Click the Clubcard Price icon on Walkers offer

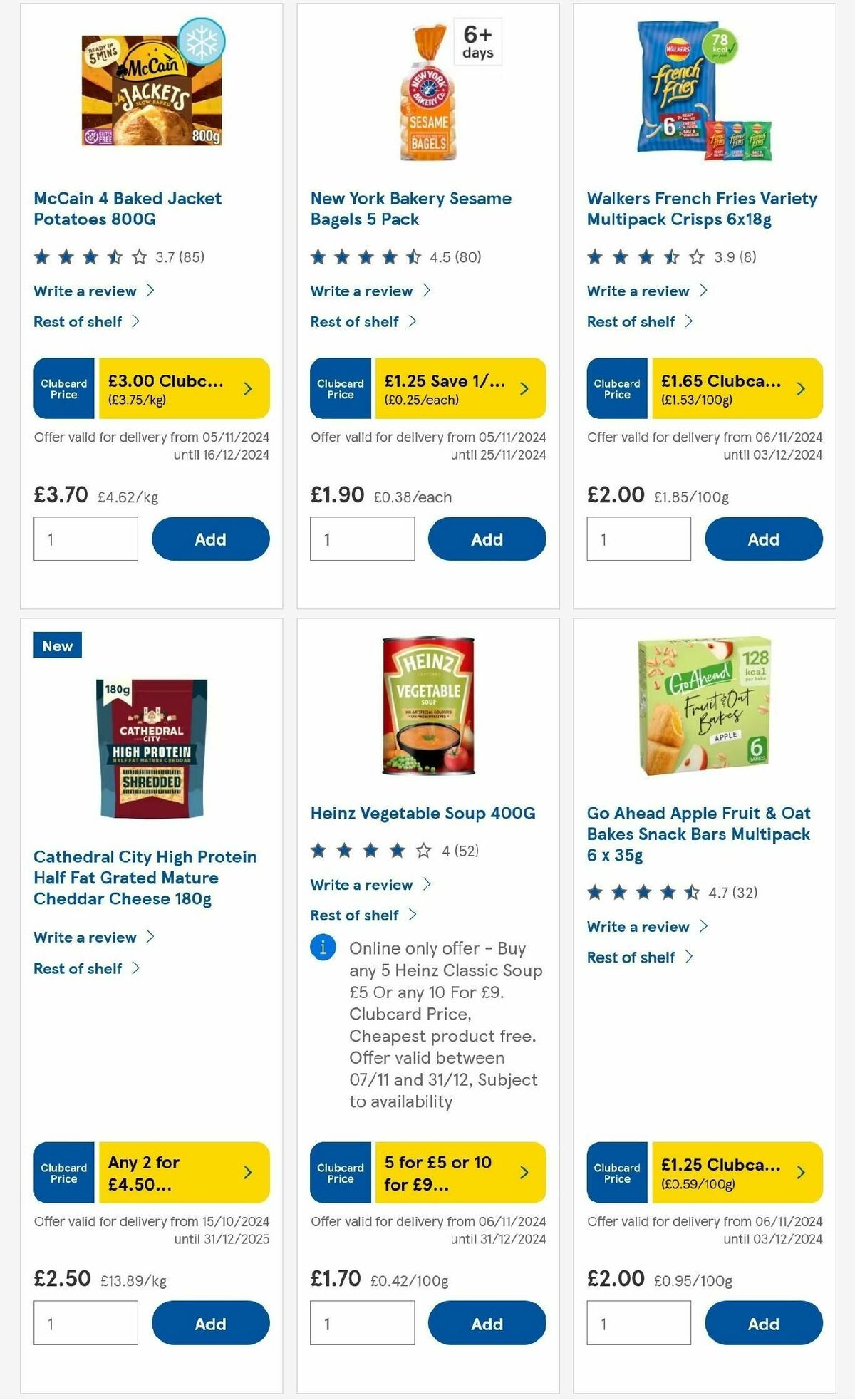tap(616, 388)
